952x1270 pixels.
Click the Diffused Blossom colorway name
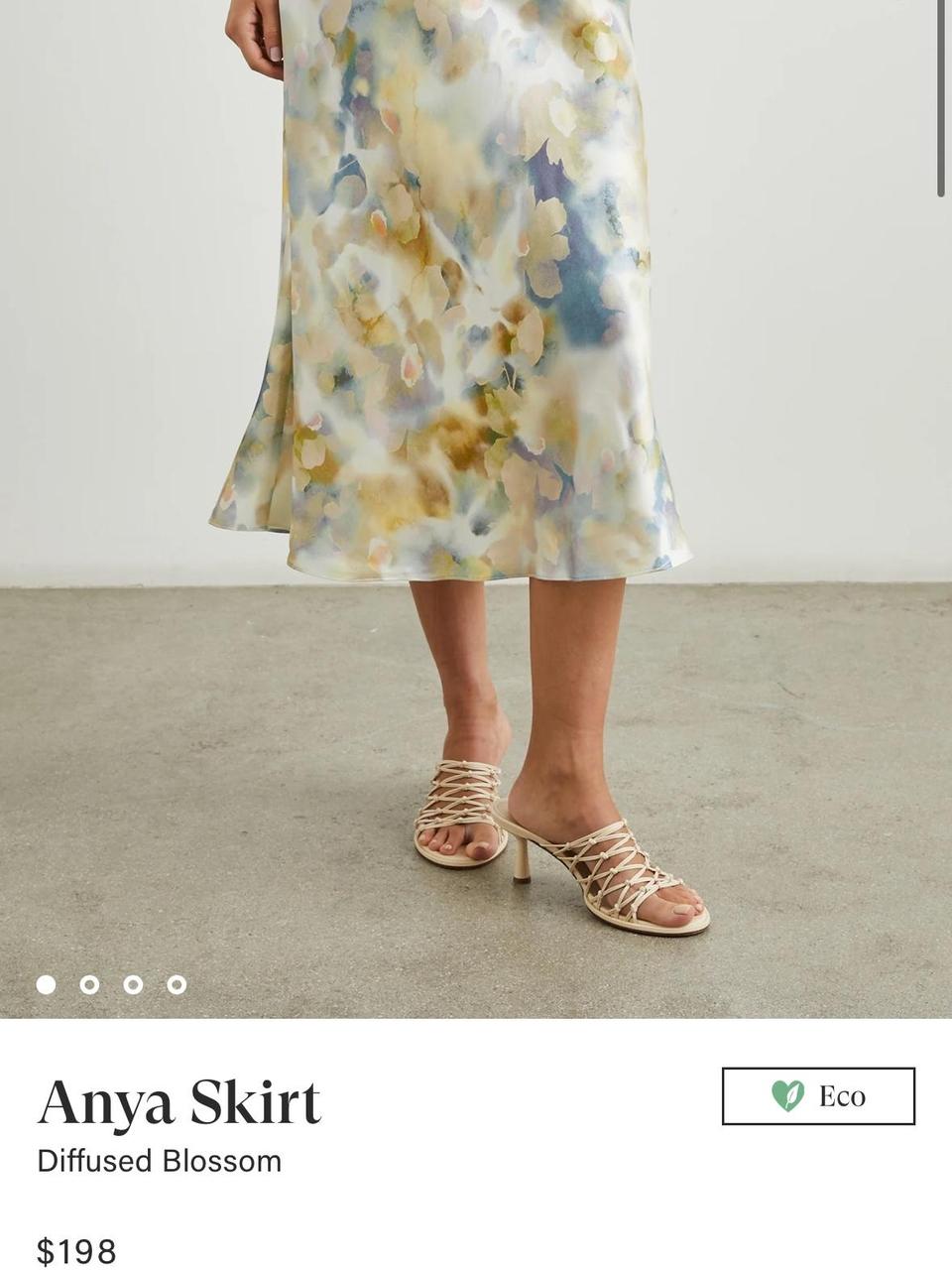click(x=160, y=1161)
